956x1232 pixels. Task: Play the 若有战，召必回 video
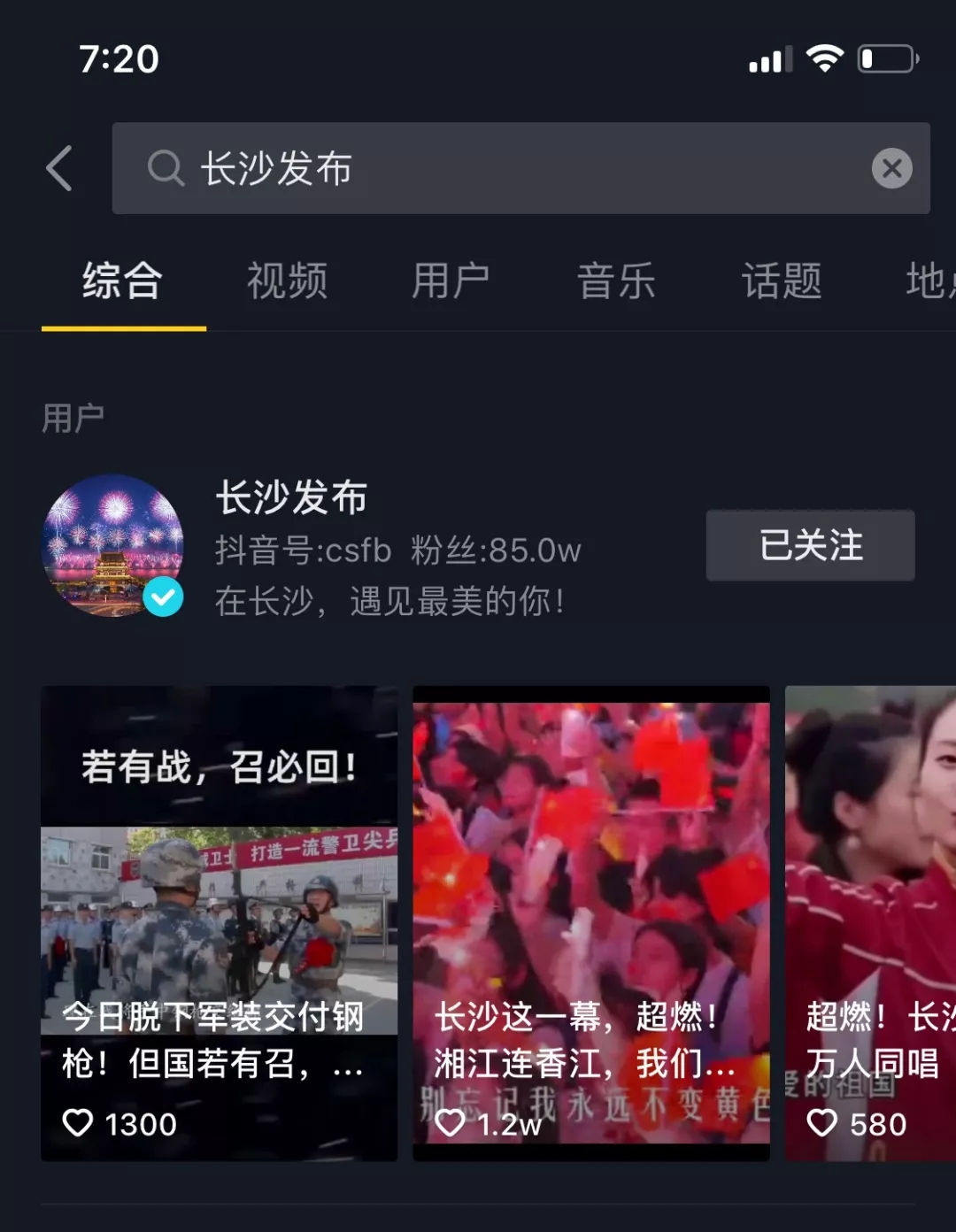[x=219, y=922]
